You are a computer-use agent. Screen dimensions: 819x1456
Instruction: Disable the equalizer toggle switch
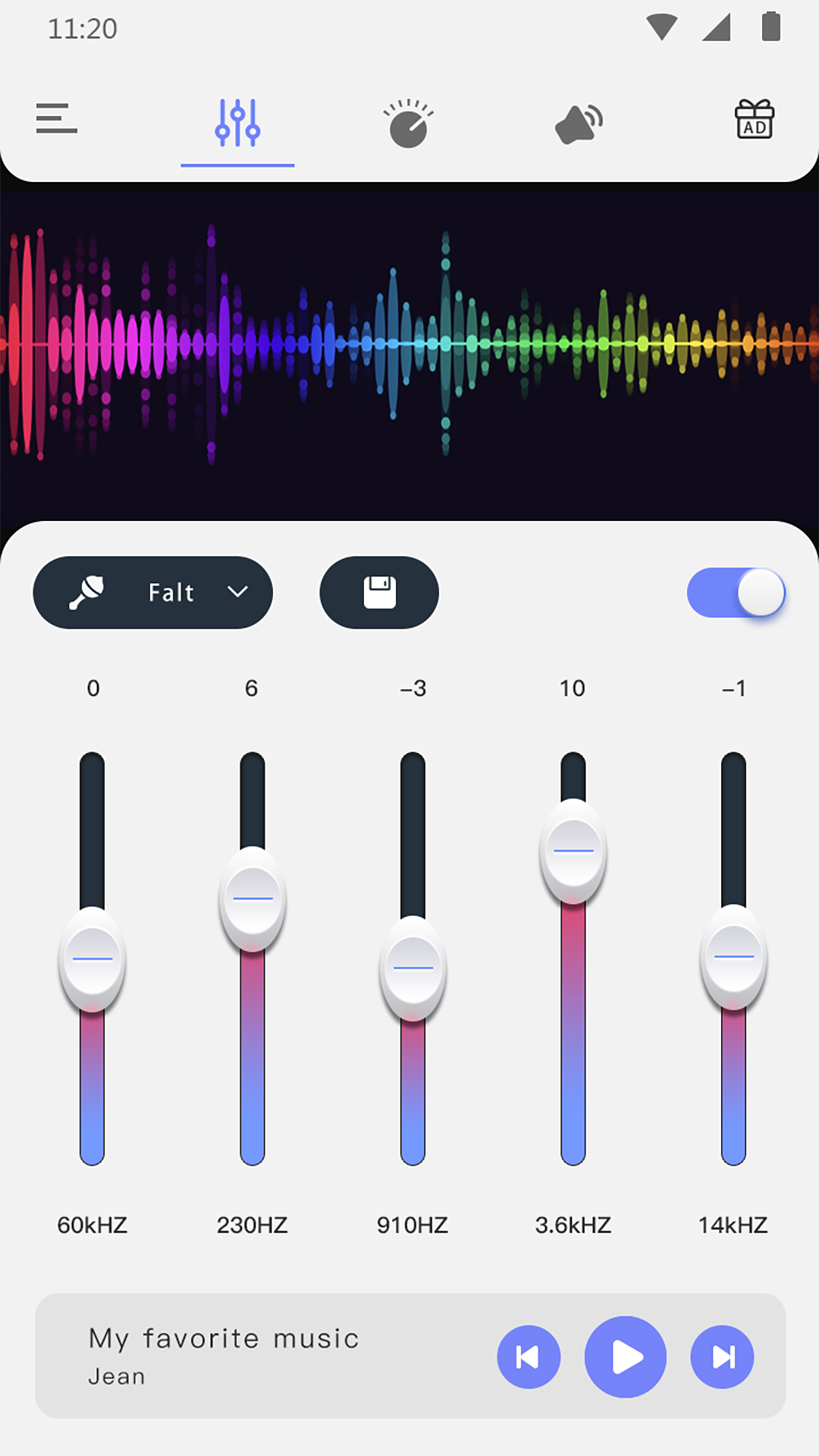pyautogui.click(x=736, y=593)
